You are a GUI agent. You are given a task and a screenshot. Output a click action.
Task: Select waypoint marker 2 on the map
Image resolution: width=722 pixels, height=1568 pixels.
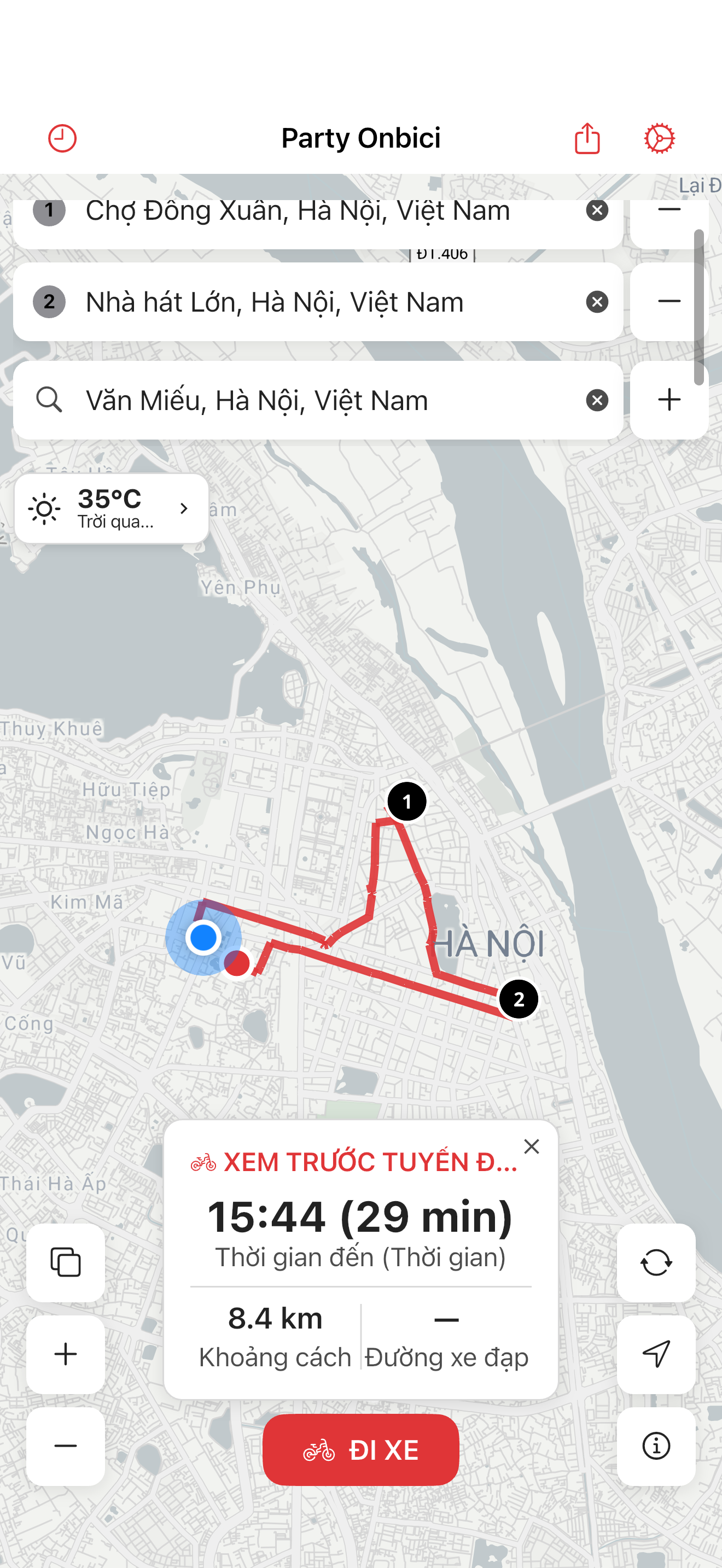coord(518,999)
